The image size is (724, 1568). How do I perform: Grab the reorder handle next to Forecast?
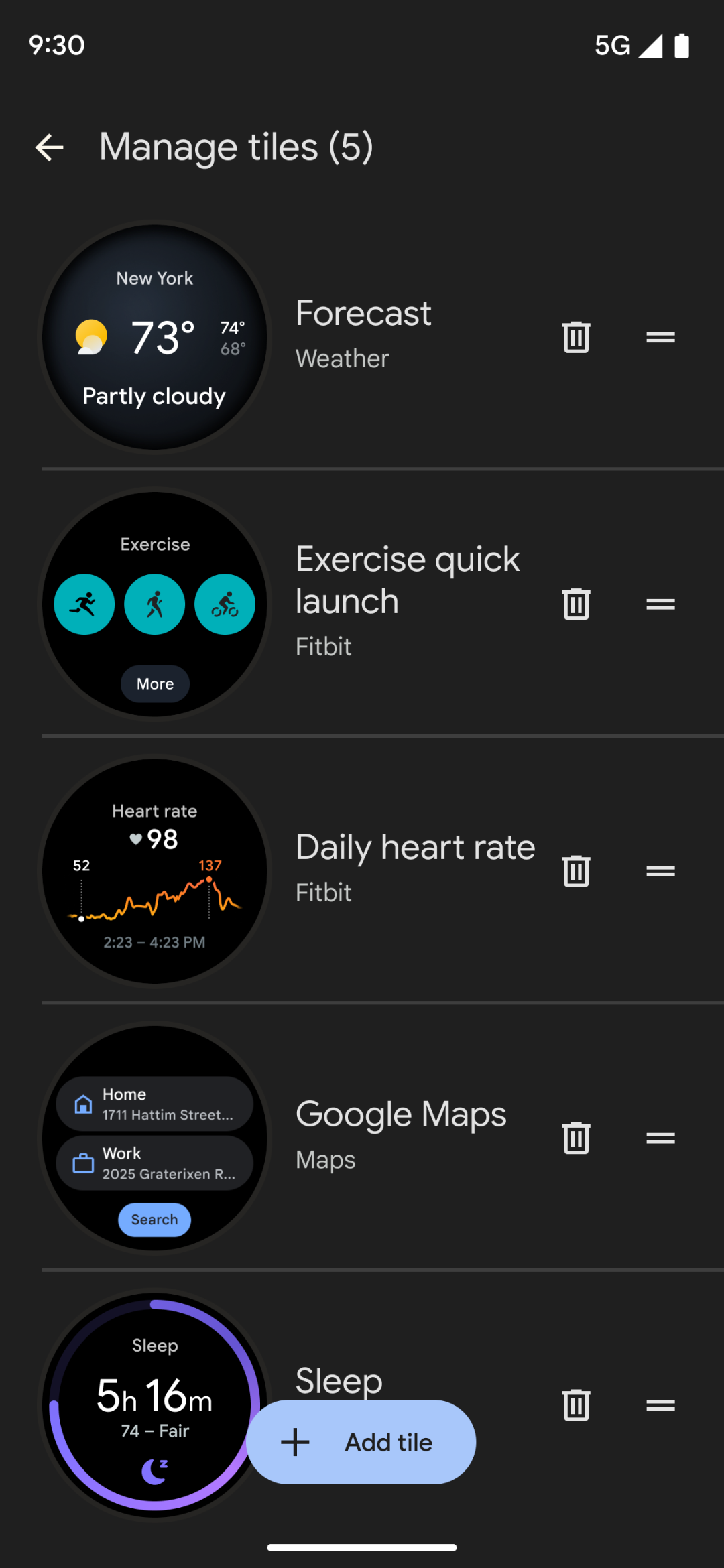tap(660, 337)
